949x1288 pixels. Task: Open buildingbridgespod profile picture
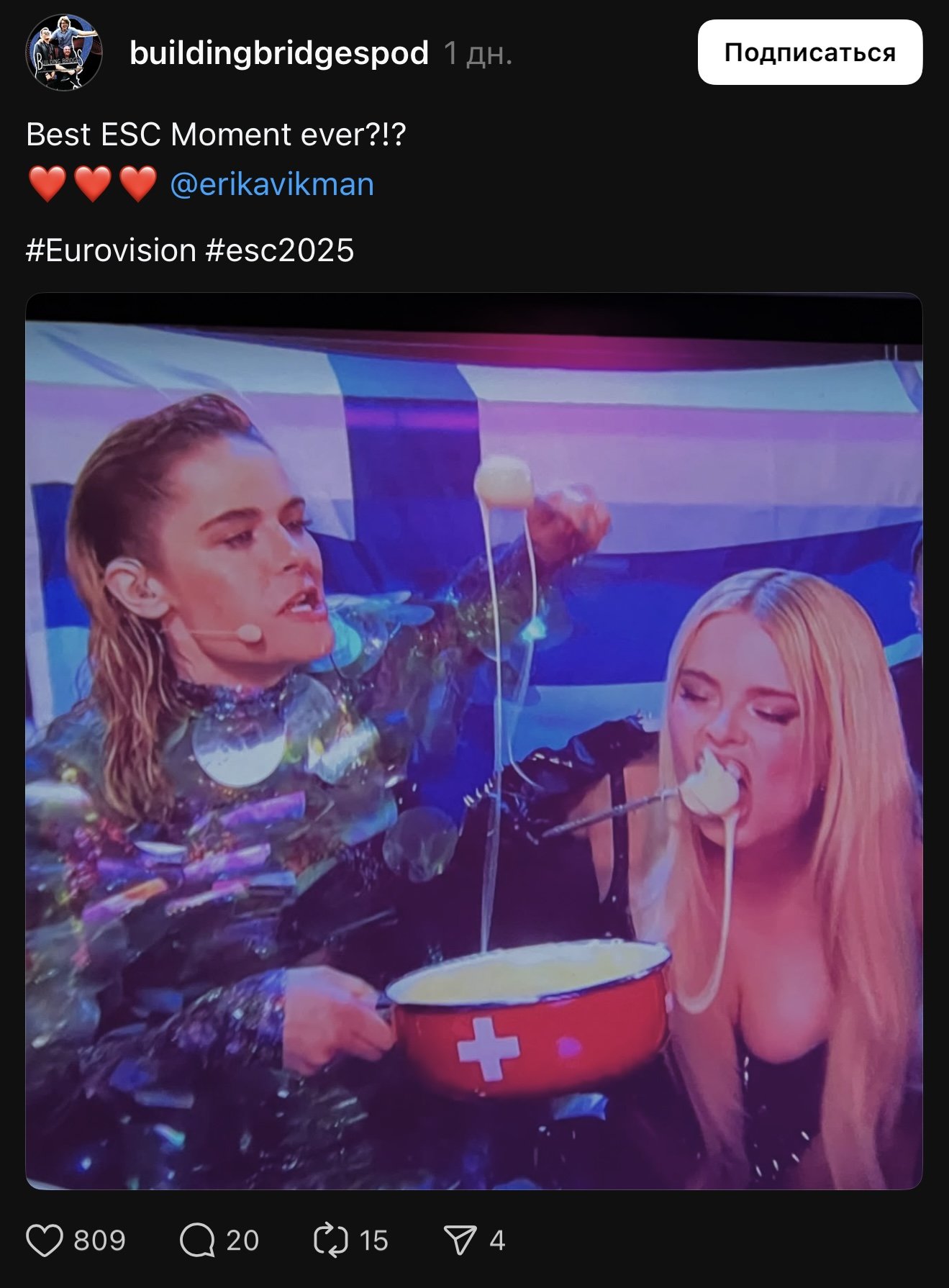tap(64, 53)
